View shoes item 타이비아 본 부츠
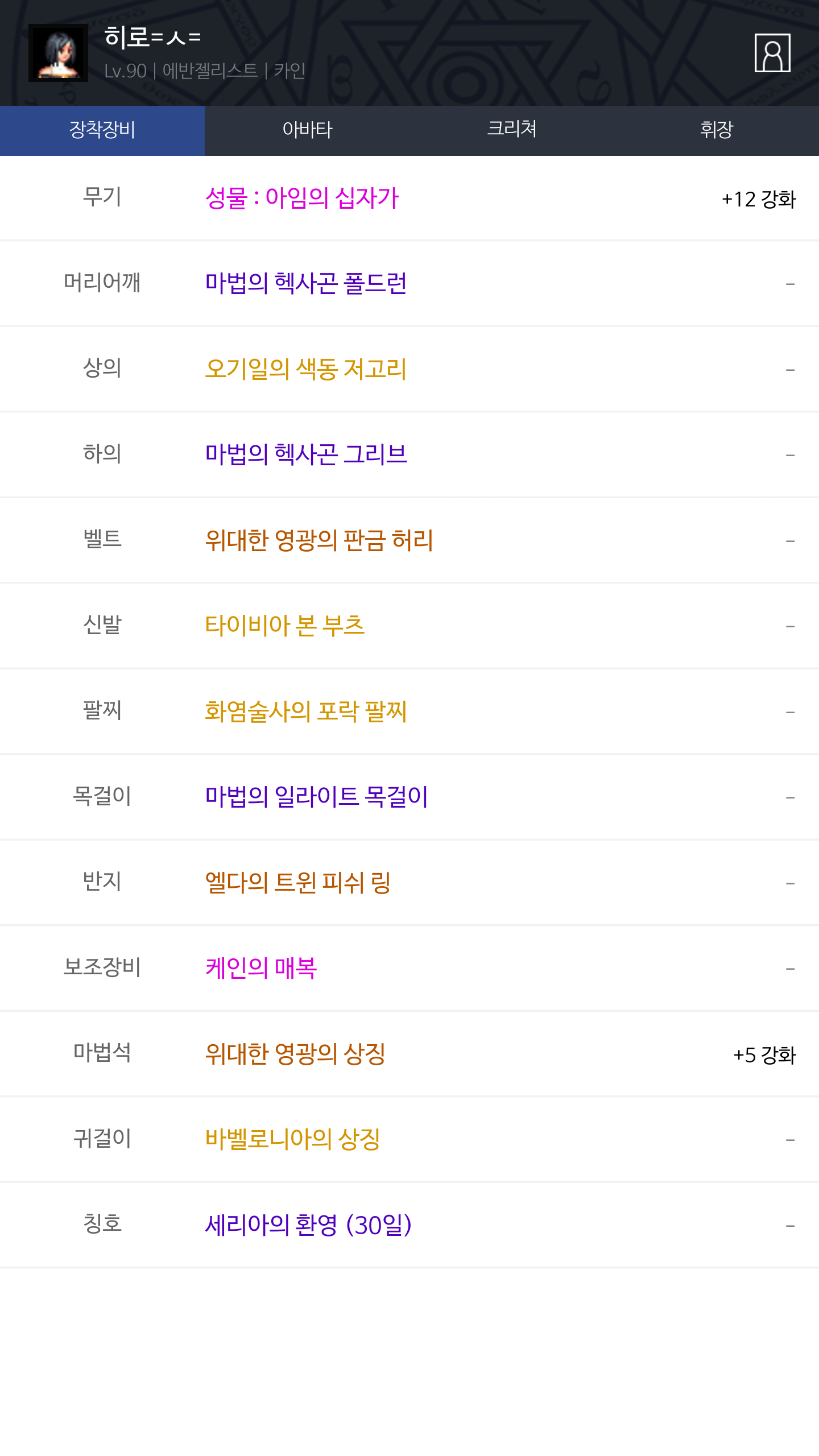Viewport: 819px width, 1456px height. point(284,626)
